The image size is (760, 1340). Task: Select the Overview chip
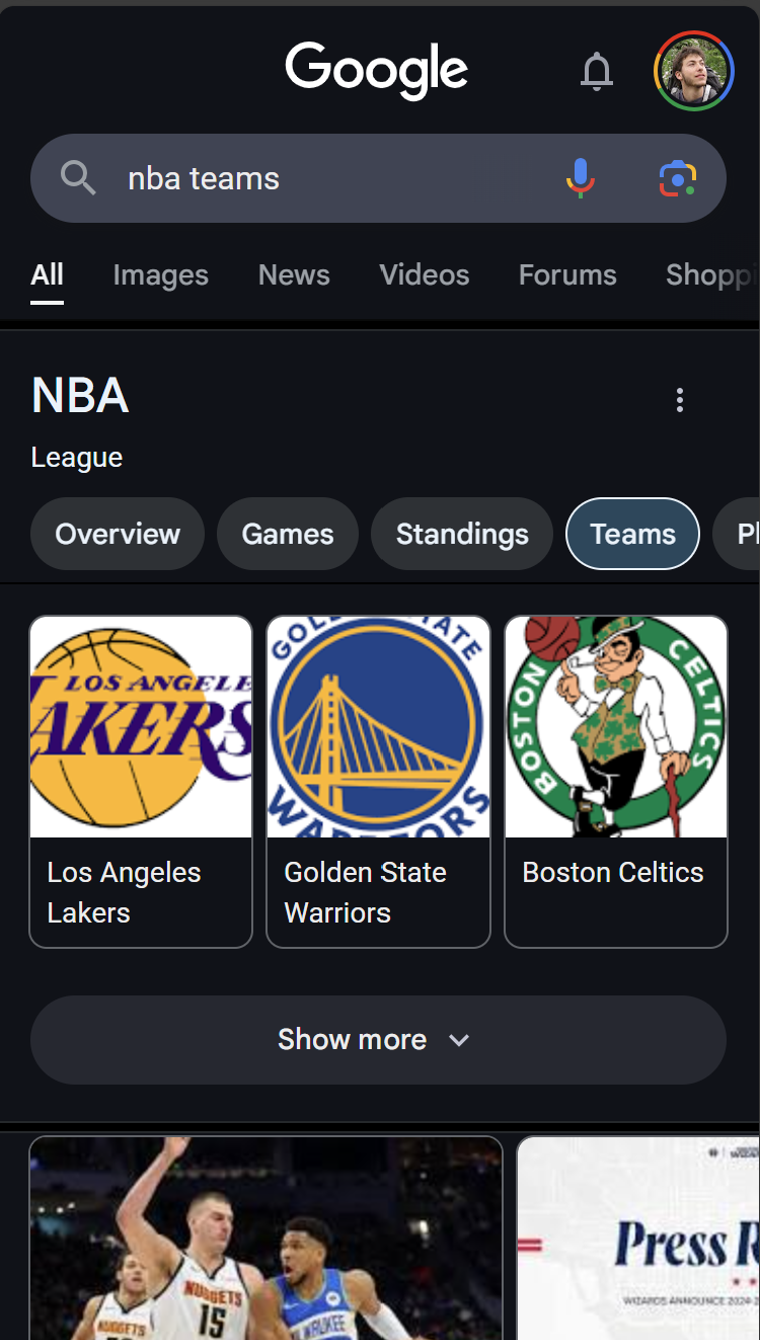click(117, 534)
